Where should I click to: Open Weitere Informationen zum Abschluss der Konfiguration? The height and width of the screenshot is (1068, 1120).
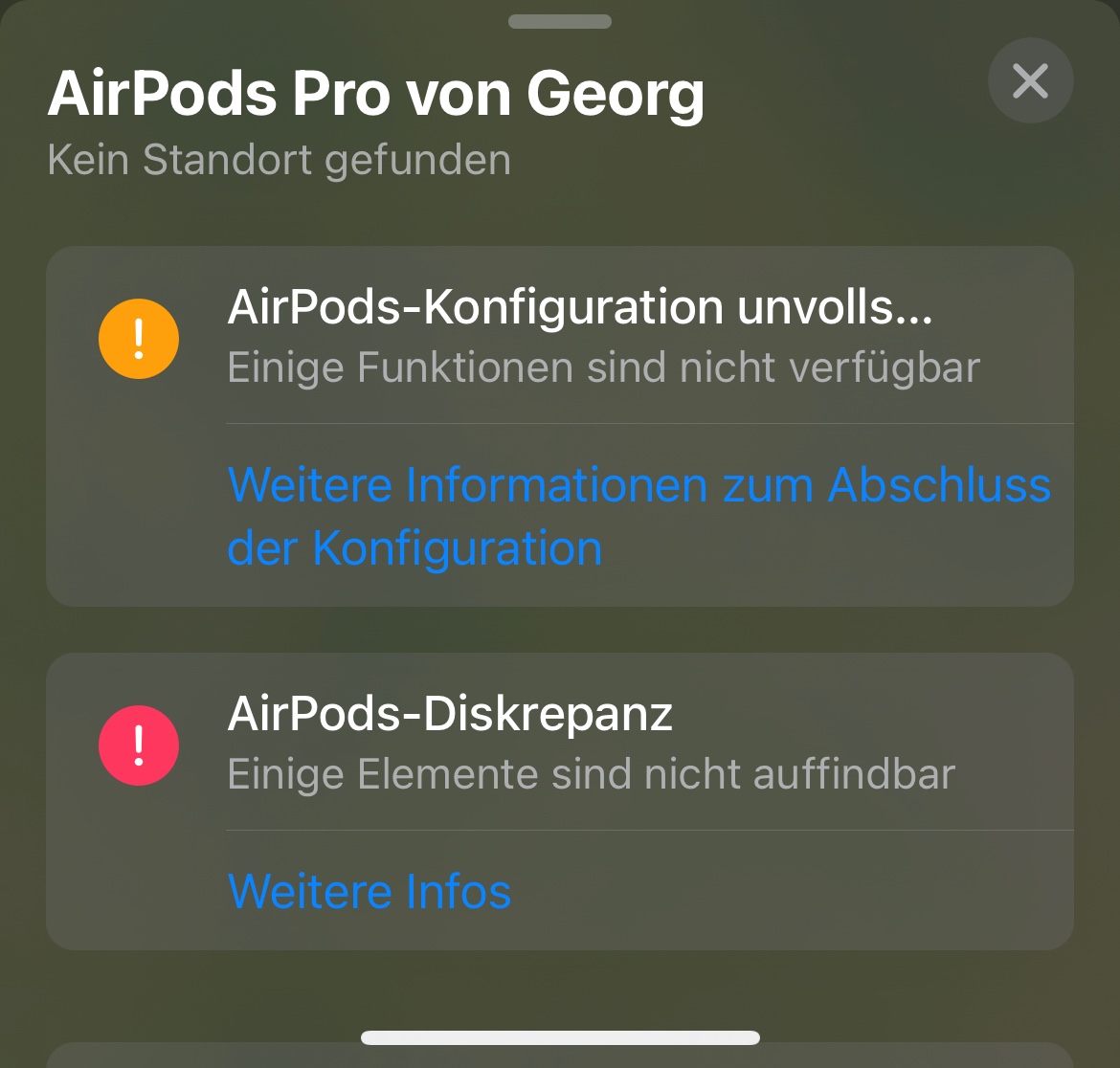pos(638,516)
